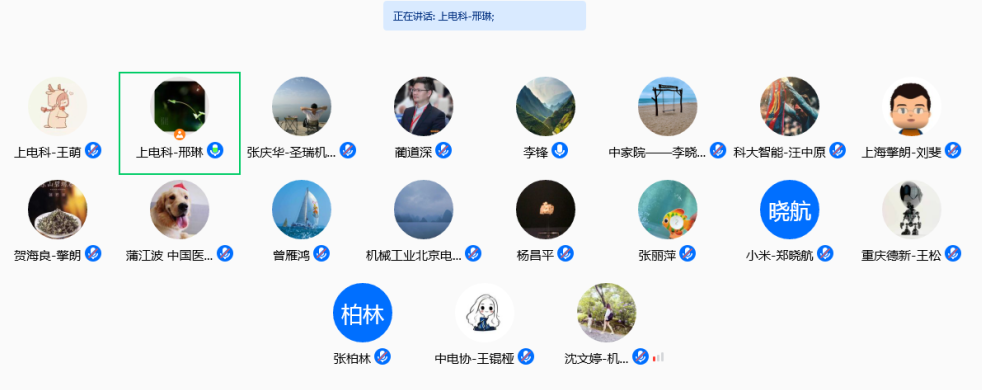The width and height of the screenshot is (982, 390).
Task: Tap the microphone icon next to 上电科-邢琳
Action: coord(215,150)
